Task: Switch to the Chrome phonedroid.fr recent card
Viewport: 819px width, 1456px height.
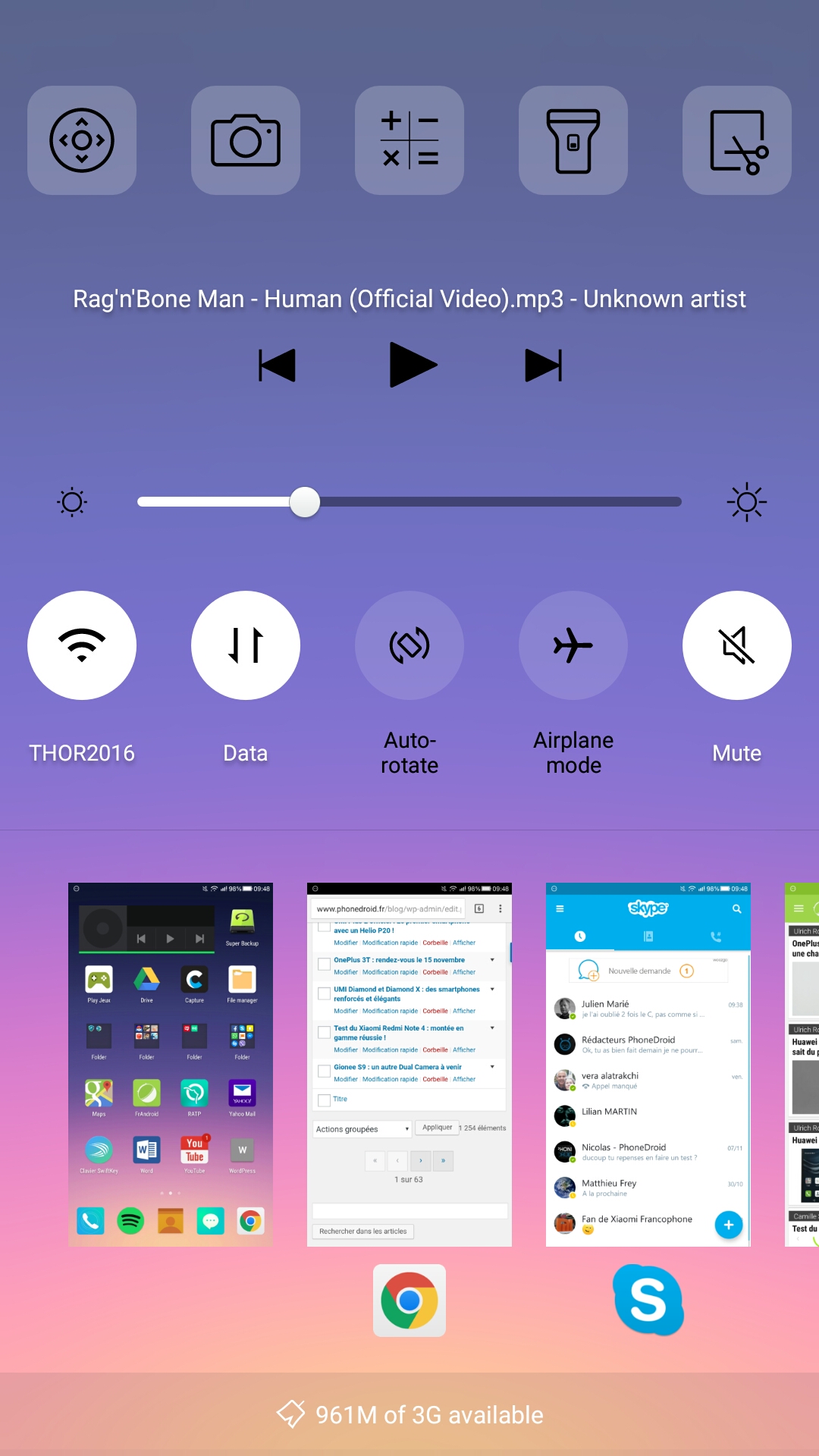Action: [409, 1065]
